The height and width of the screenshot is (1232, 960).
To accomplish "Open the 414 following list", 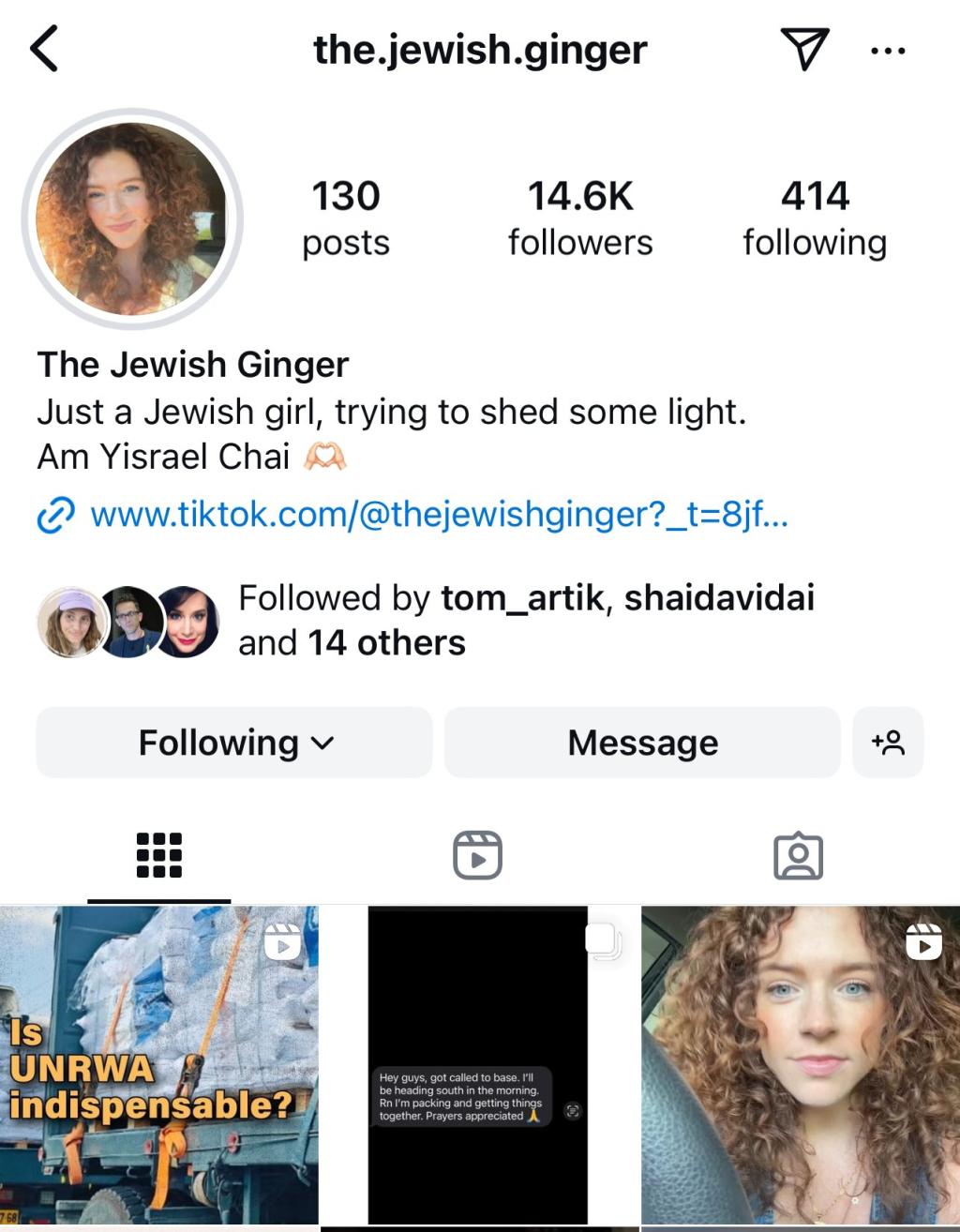I will (x=814, y=218).
